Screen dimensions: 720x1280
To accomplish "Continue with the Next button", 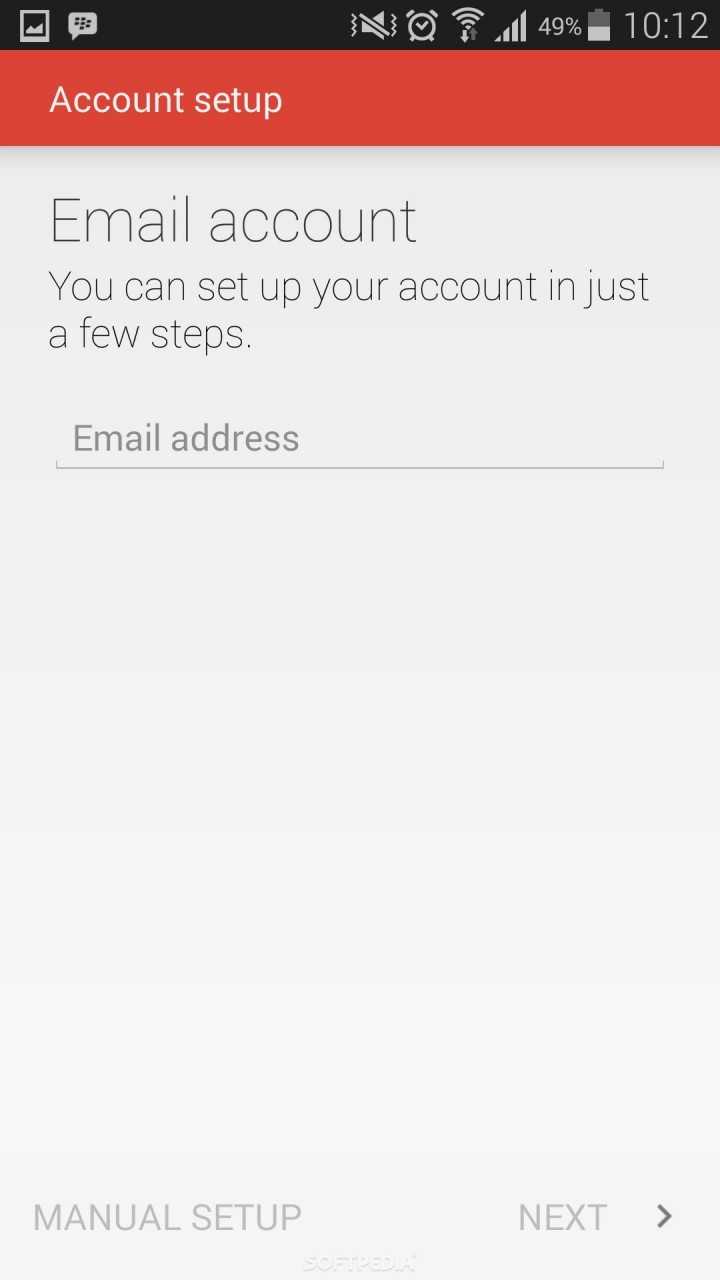I will click(x=594, y=1217).
